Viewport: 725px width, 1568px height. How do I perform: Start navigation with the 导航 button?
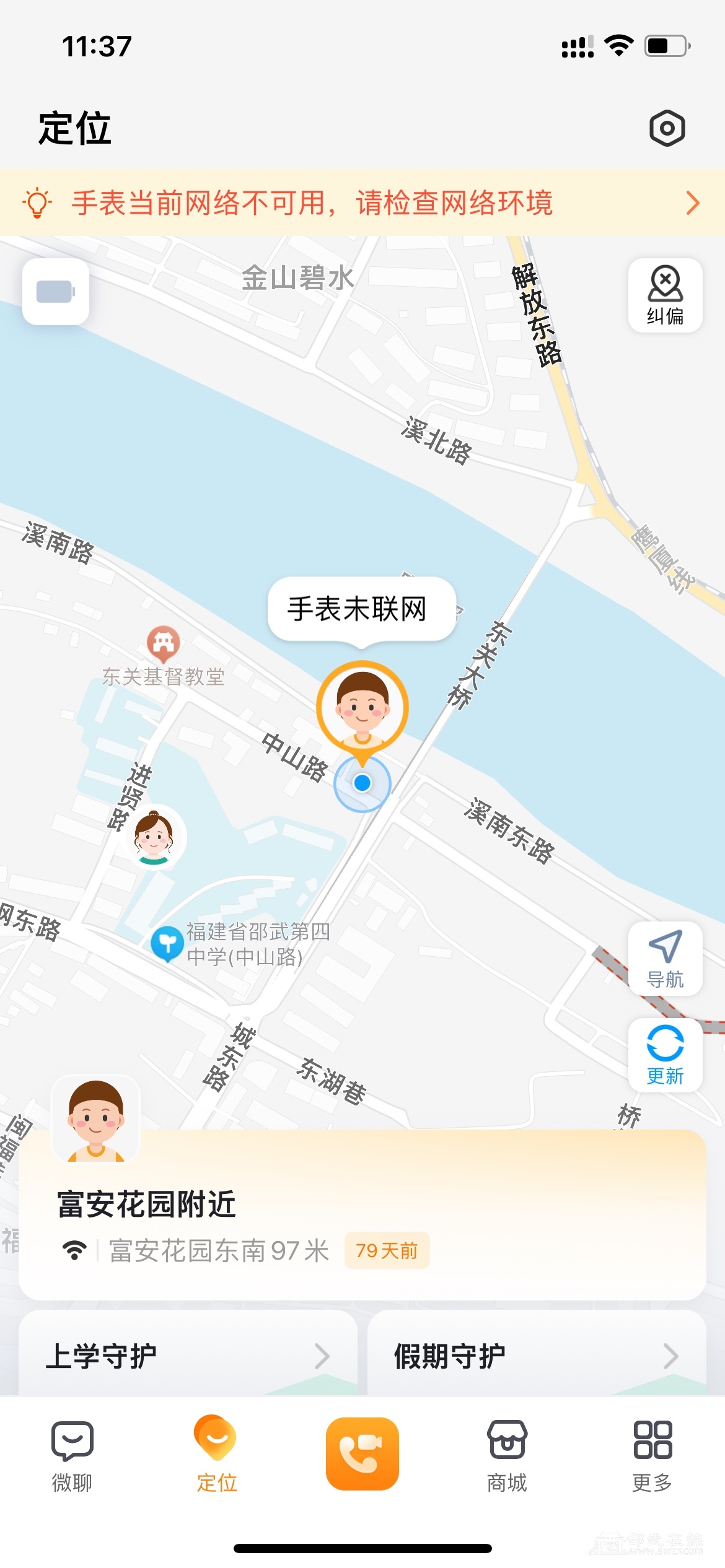[665, 959]
